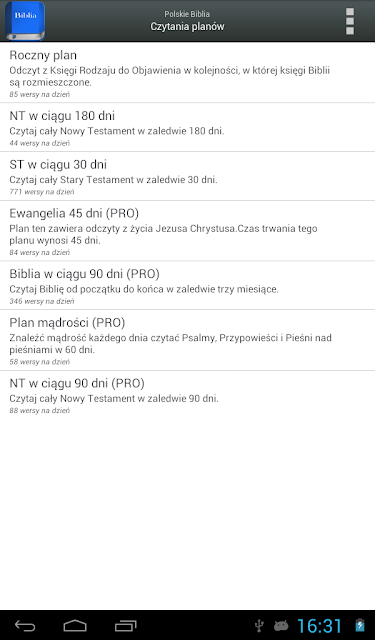
Task: Choose NT w ciągu 90 dni (PRO)
Action: click(x=187, y=395)
